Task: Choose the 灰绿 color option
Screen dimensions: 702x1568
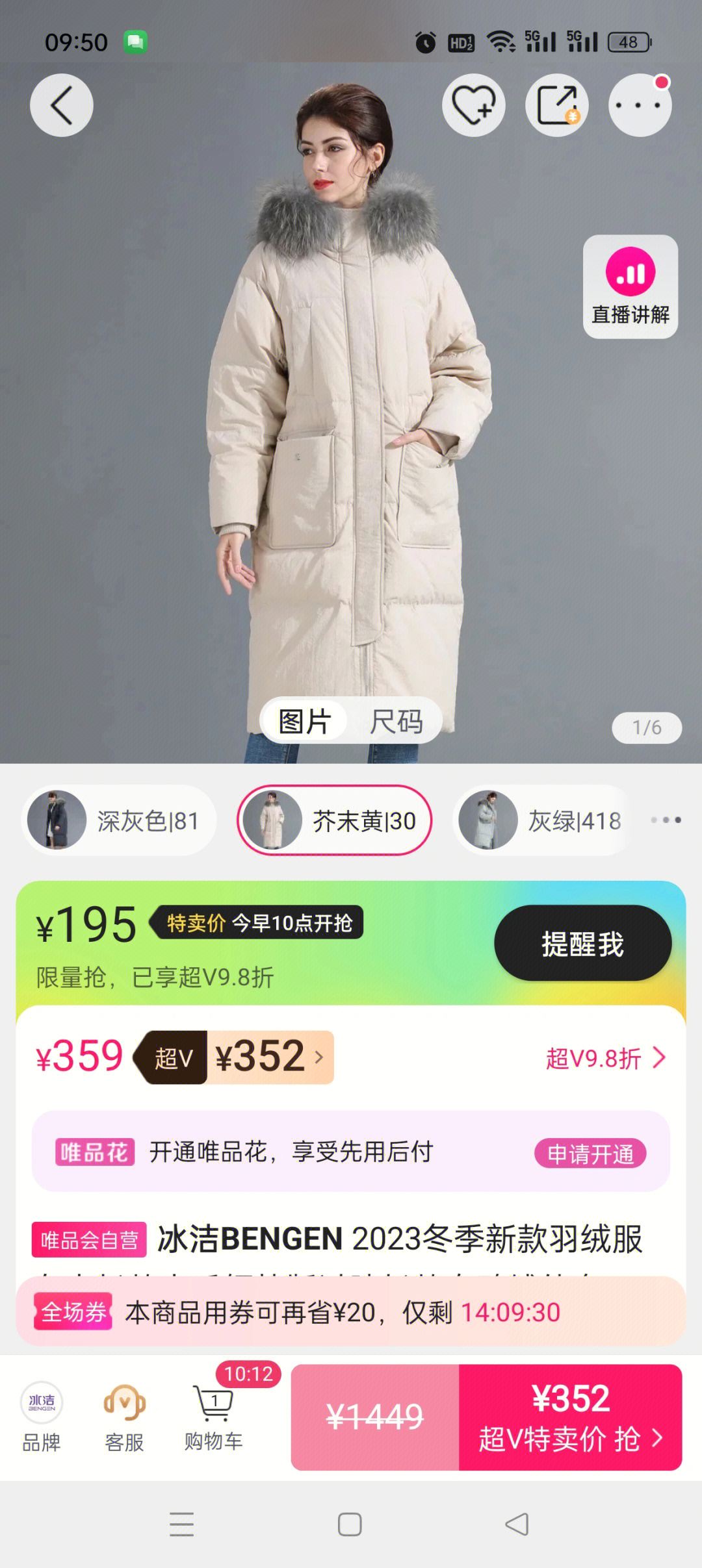Action: tap(541, 820)
